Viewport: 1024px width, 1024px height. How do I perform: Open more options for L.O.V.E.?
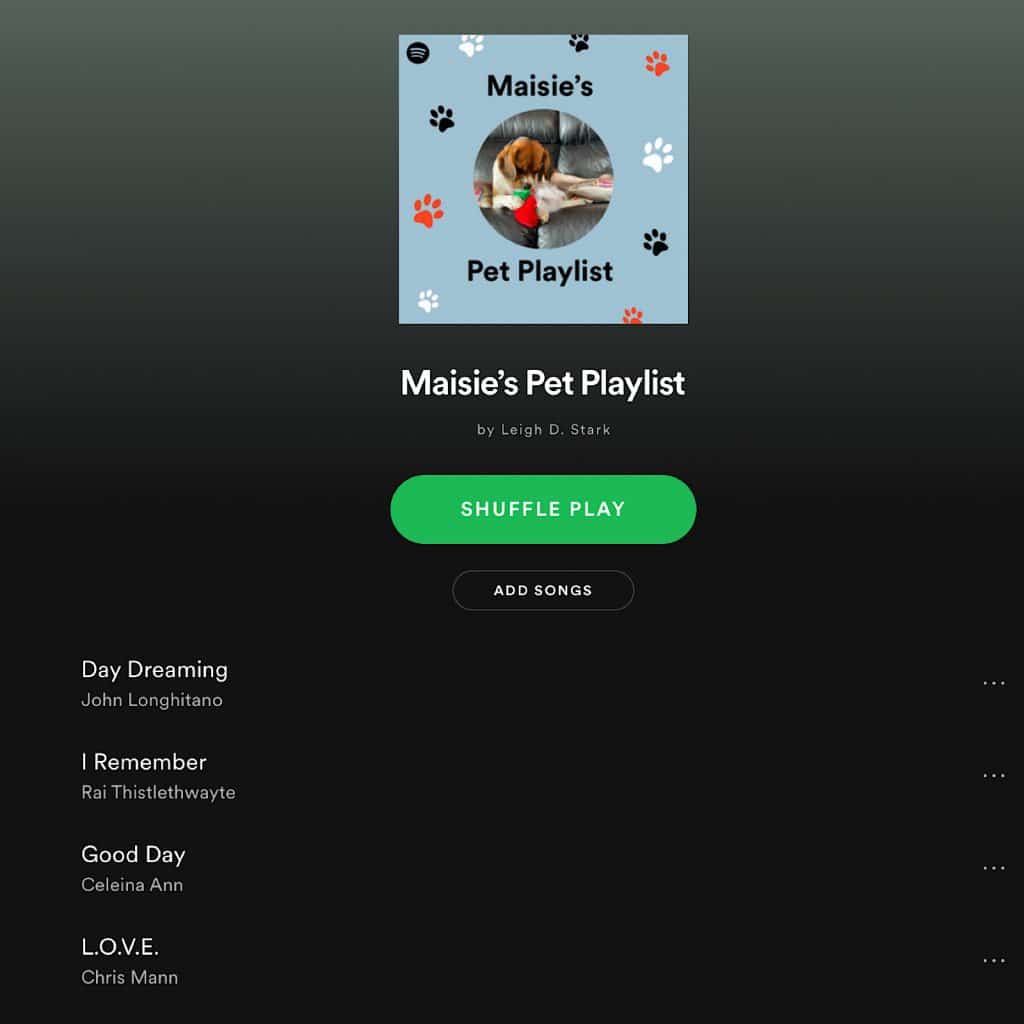[993, 960]
